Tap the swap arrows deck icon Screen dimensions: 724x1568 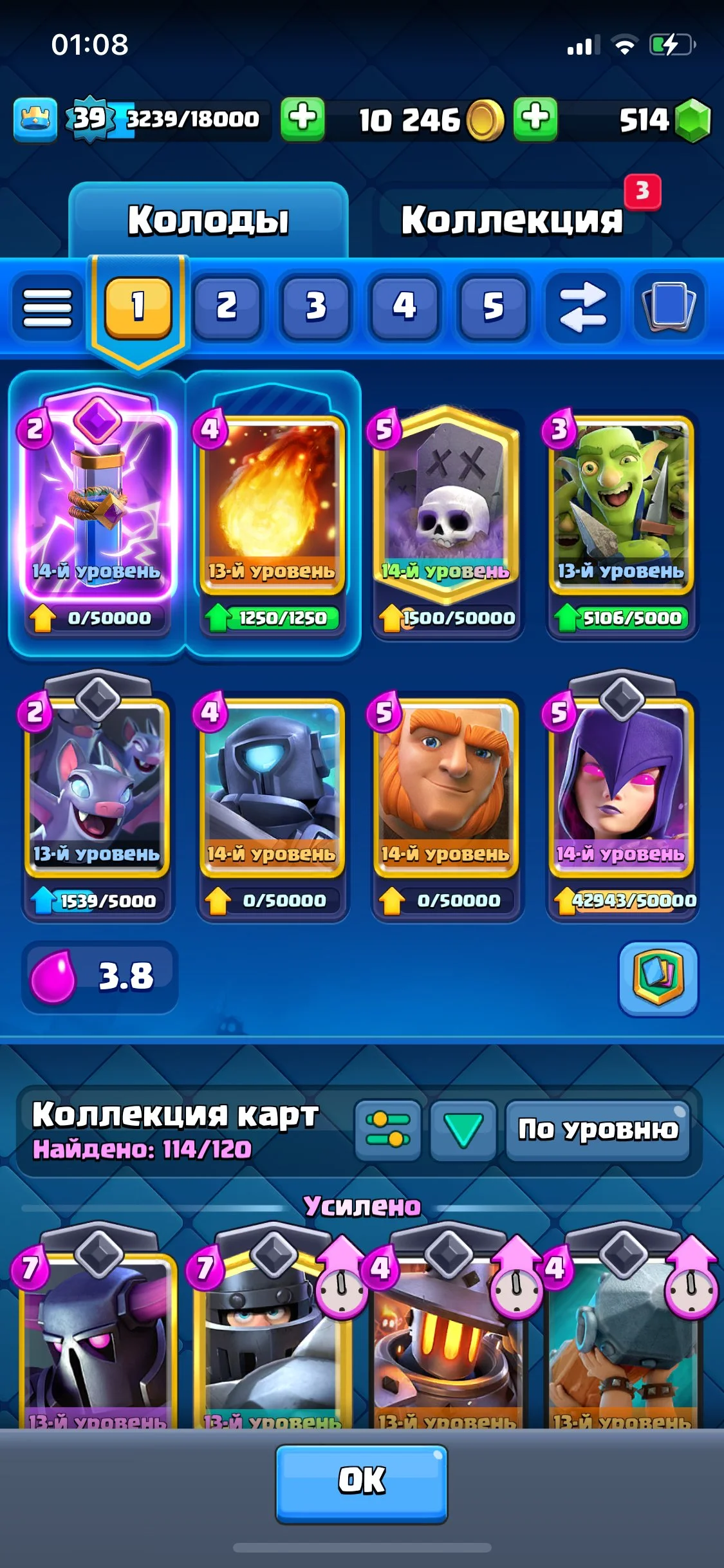pyautogui.click(x=582, y=306)
